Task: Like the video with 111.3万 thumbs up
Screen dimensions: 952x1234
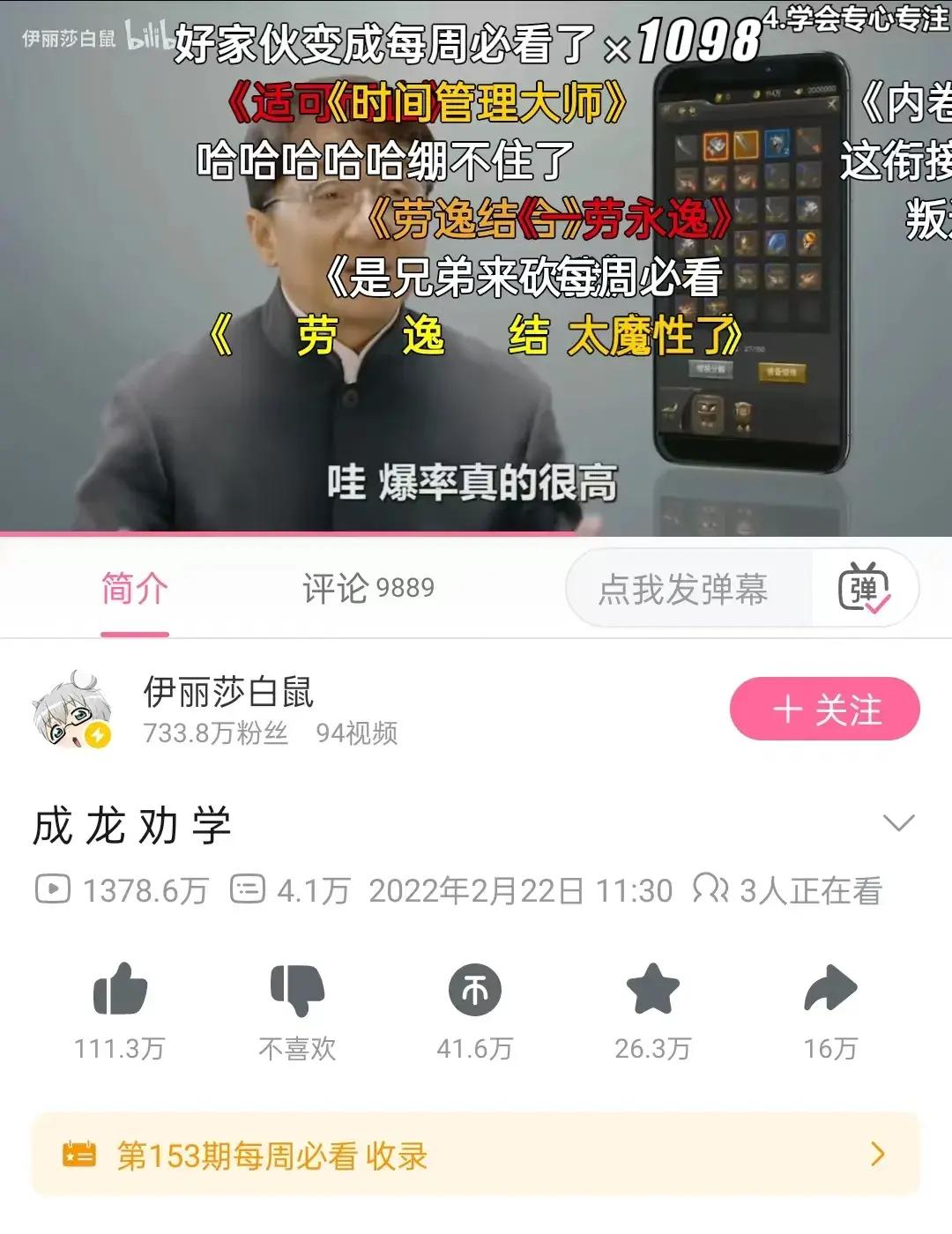Action: tap(120, 989)
